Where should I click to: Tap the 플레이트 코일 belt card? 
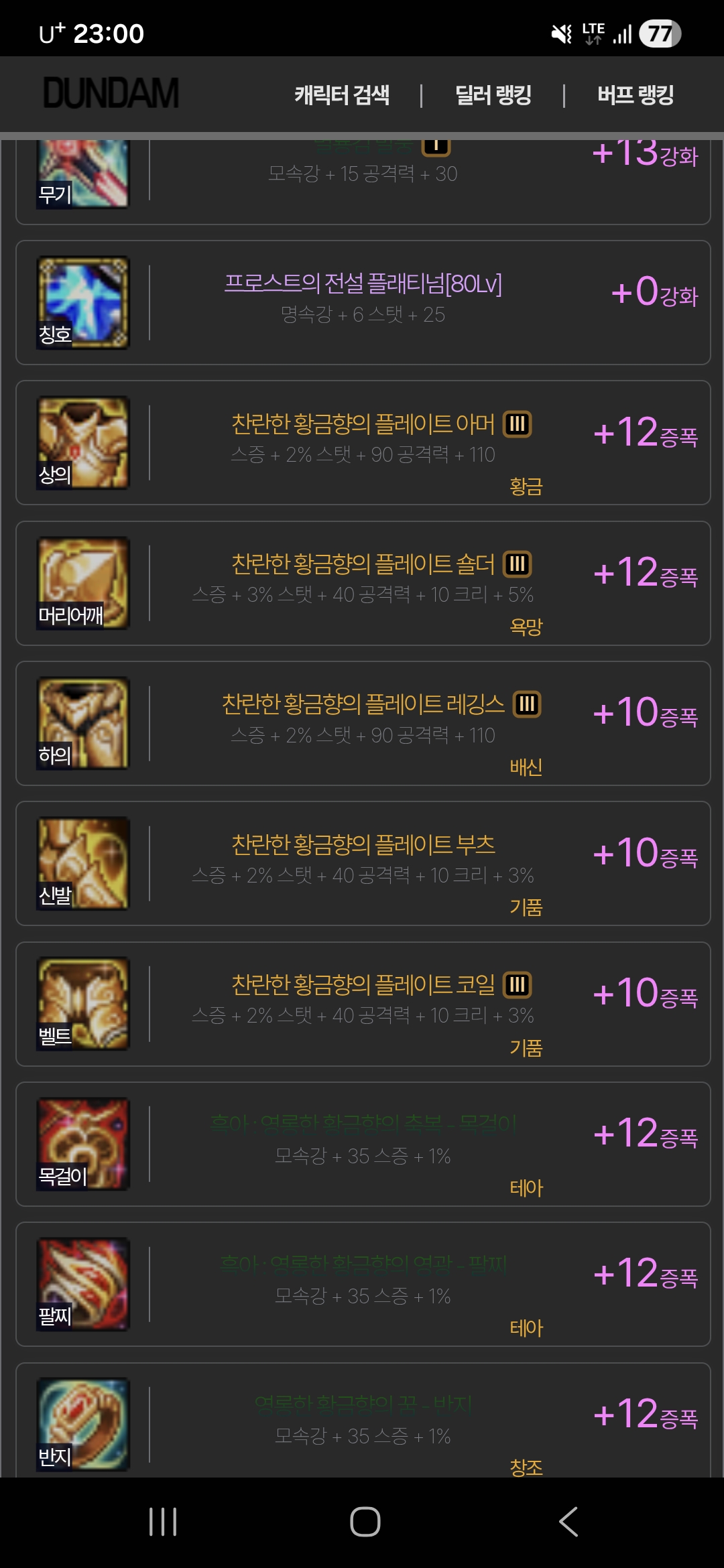[363, 1004]
